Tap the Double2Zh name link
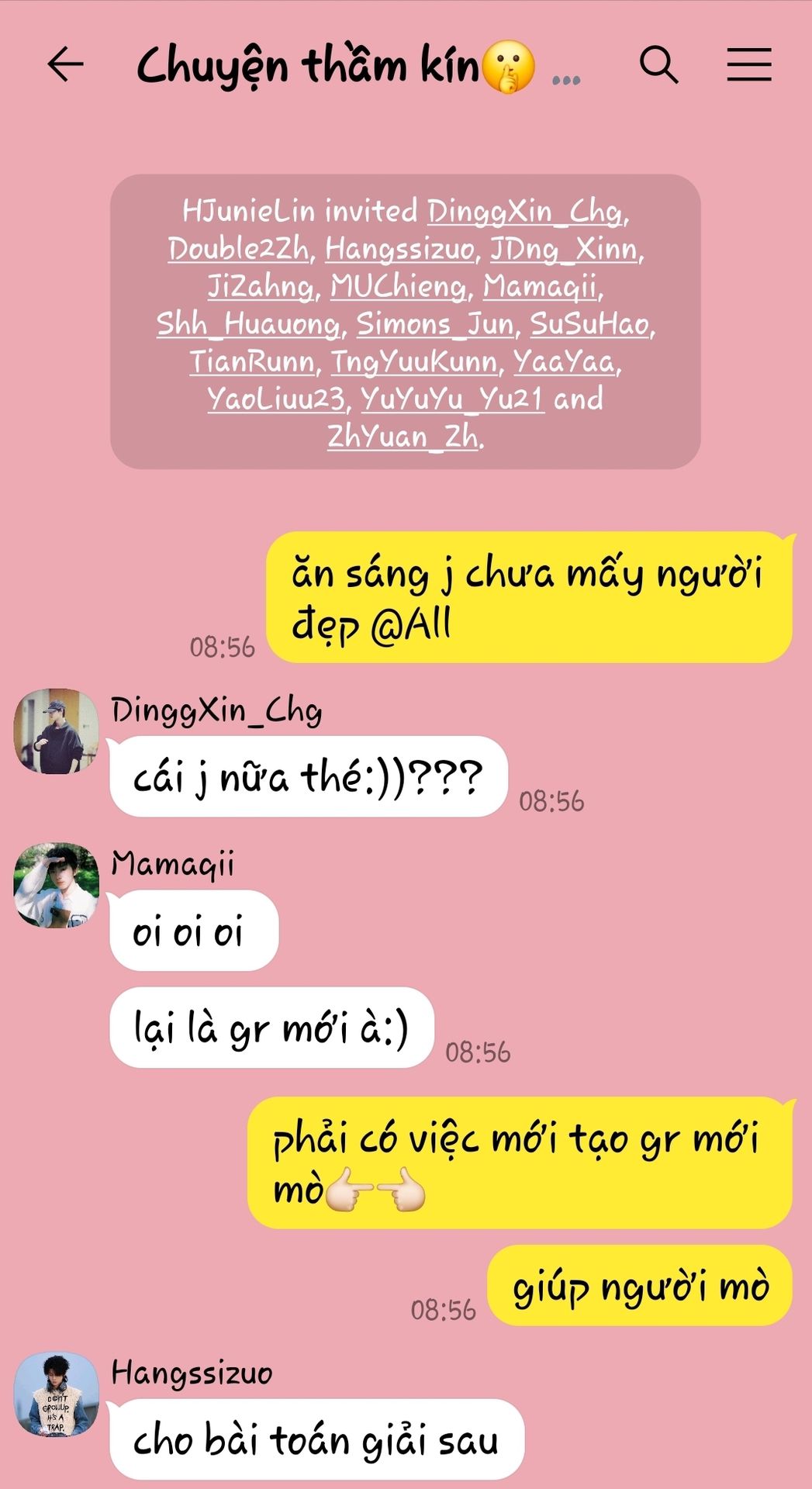This screenshot has height=1489, width=812. (x=240, y=249)
